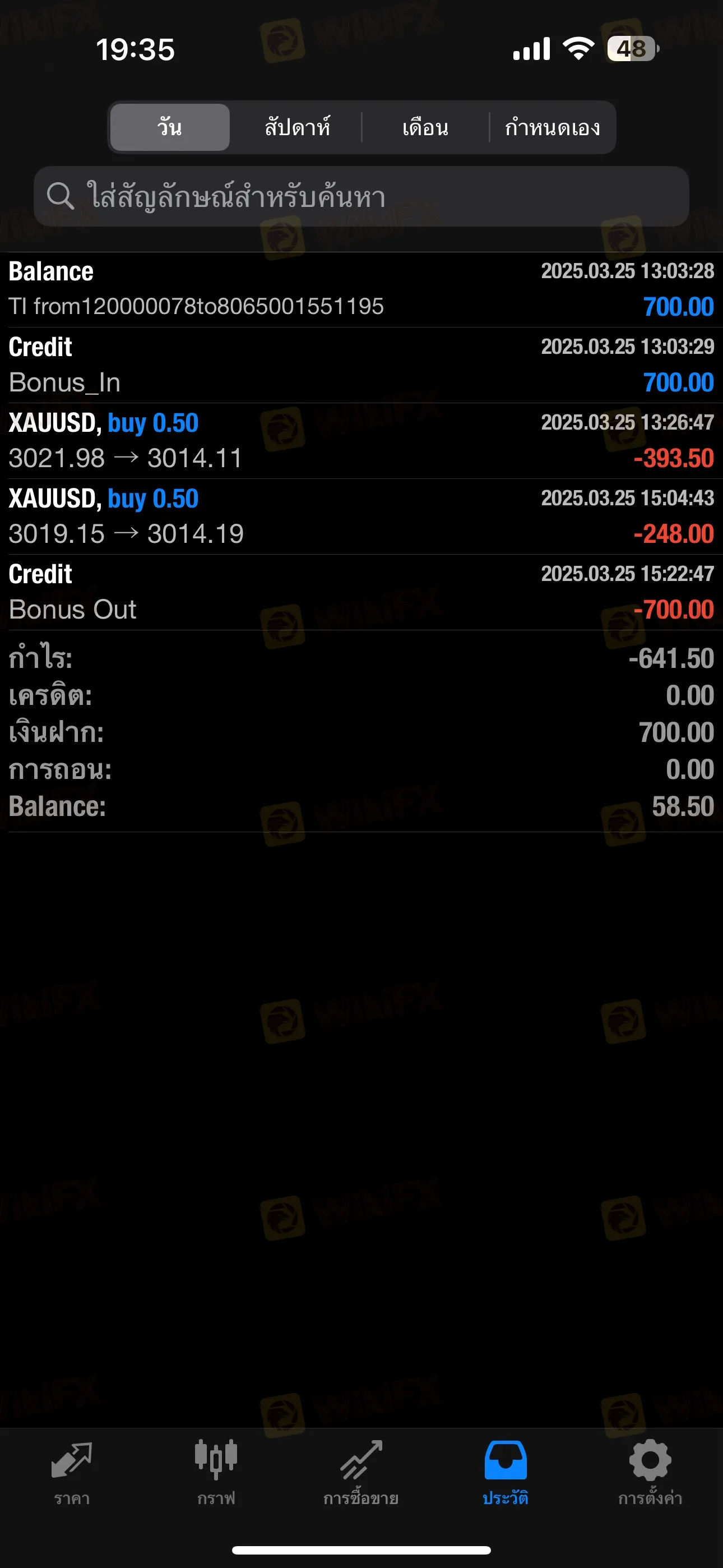The image size is (723, 1568).
Task: Switch to the สัปดาห์ (week) period
Action: 297,127
